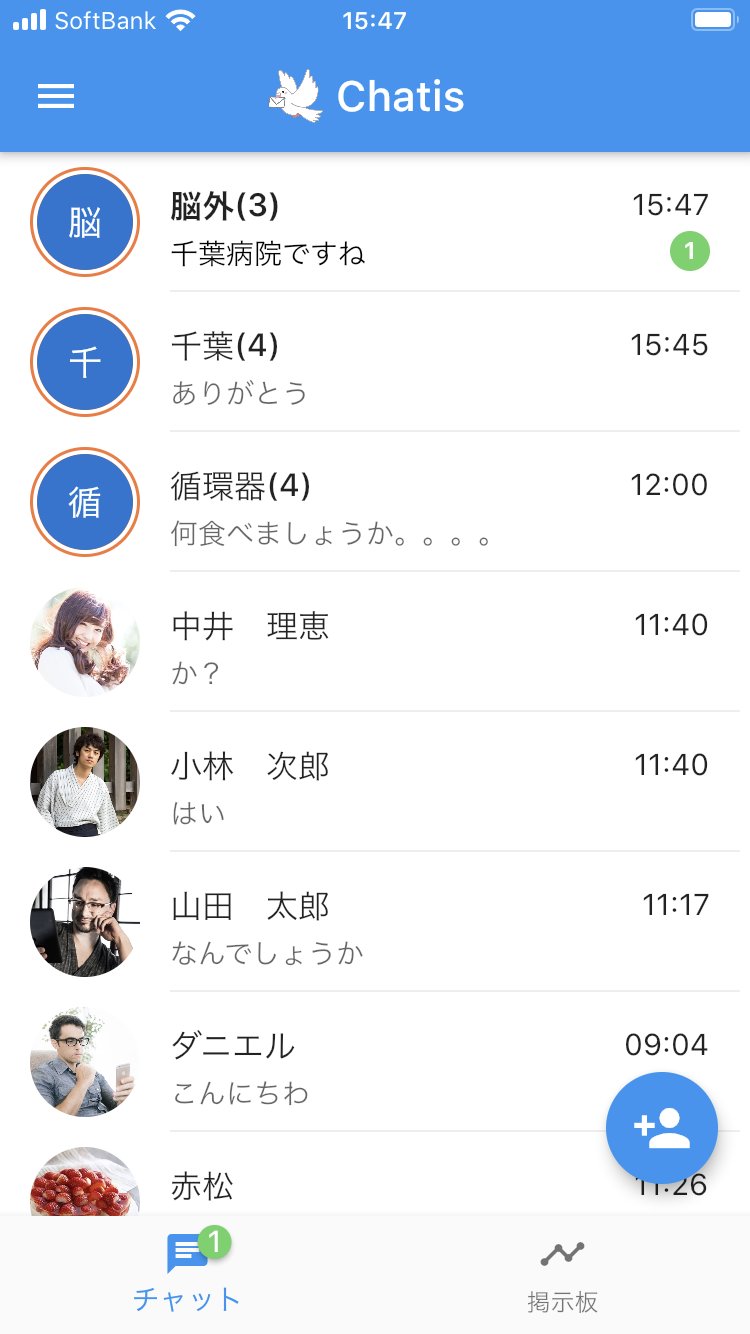Tap the add contact floating button
This screenshot has height=1334, width=750.
click(661, 1128)
